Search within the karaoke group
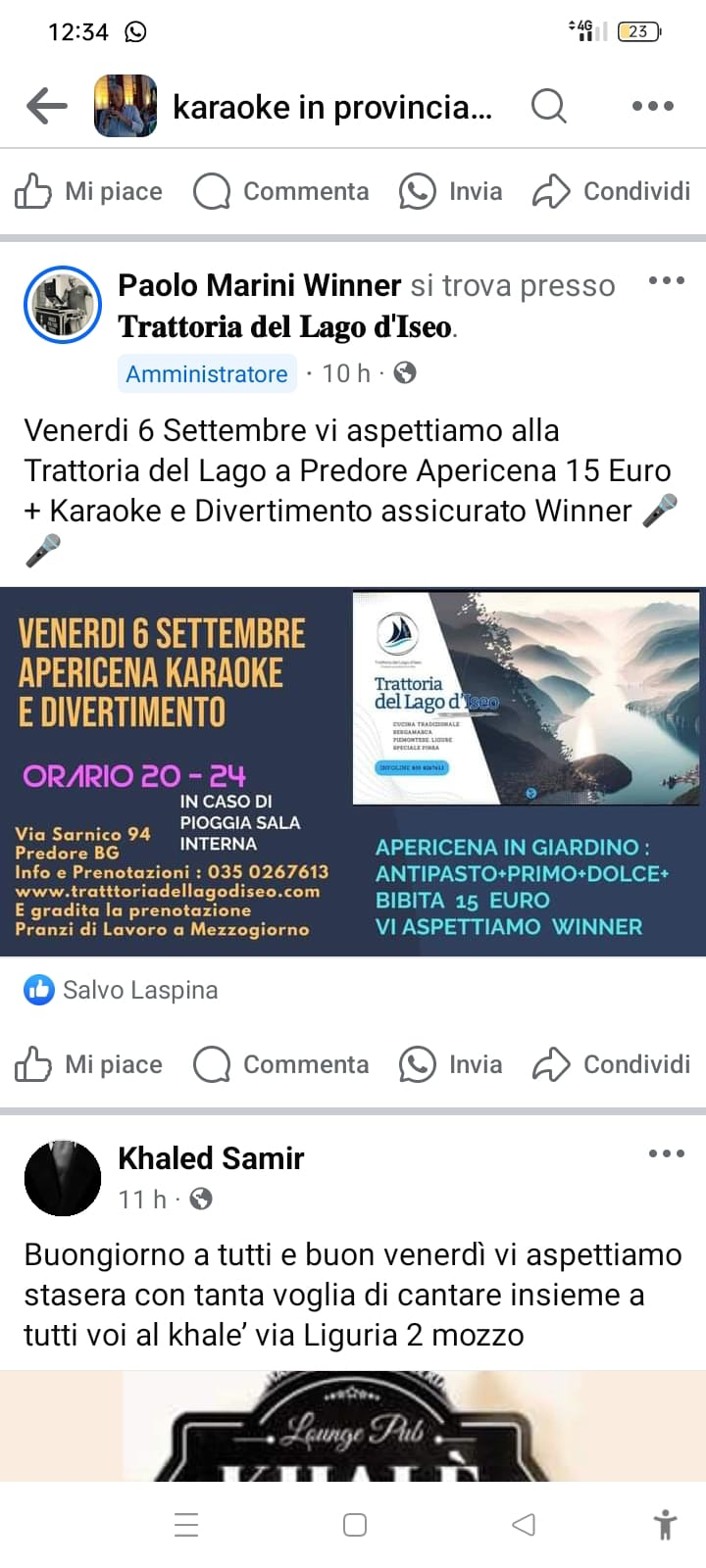 tap(548, 106)
